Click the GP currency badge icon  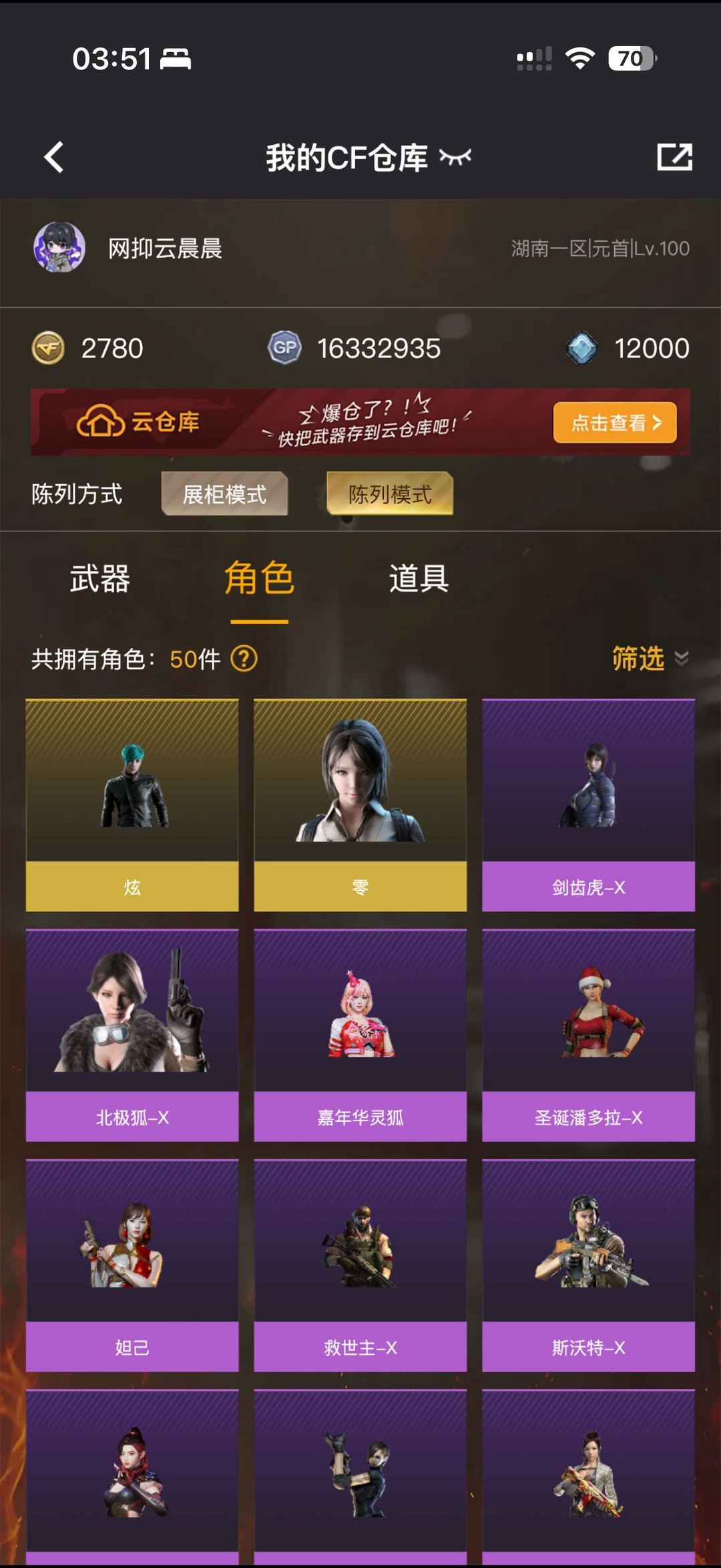click(x=286, y=347)
